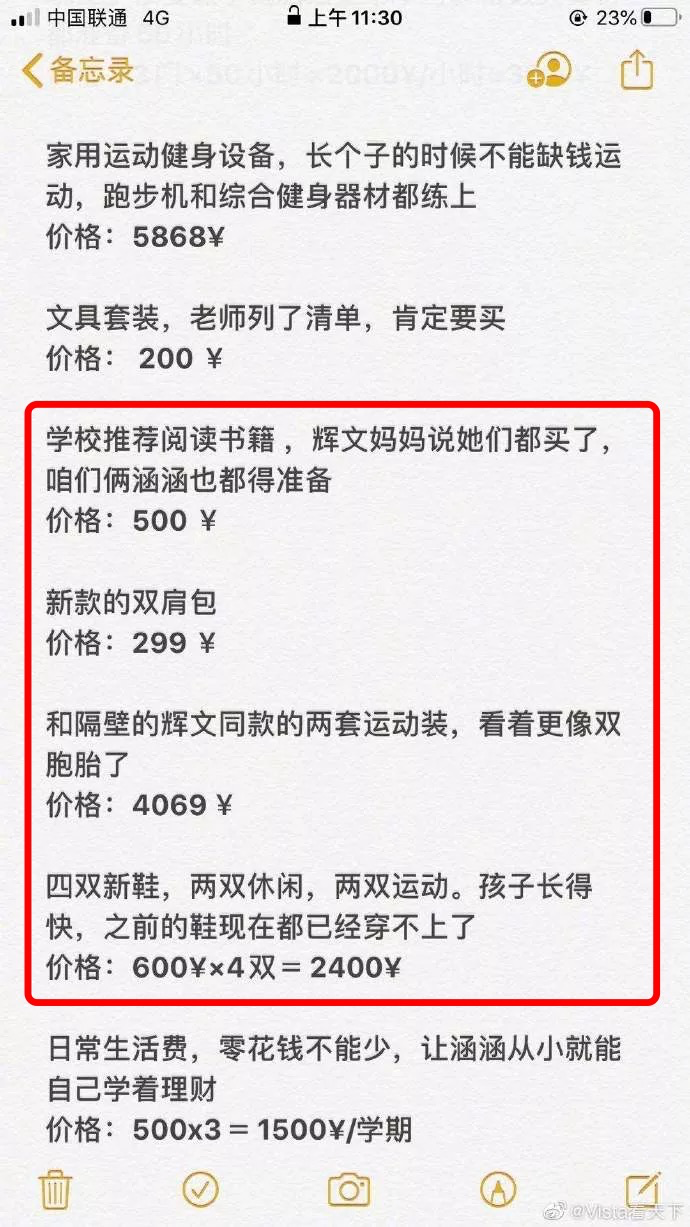Open the drawing markup pen tool
The width and height of the screenshot is (690, 1227).
pyautogui.click(x=497, y=1188)
